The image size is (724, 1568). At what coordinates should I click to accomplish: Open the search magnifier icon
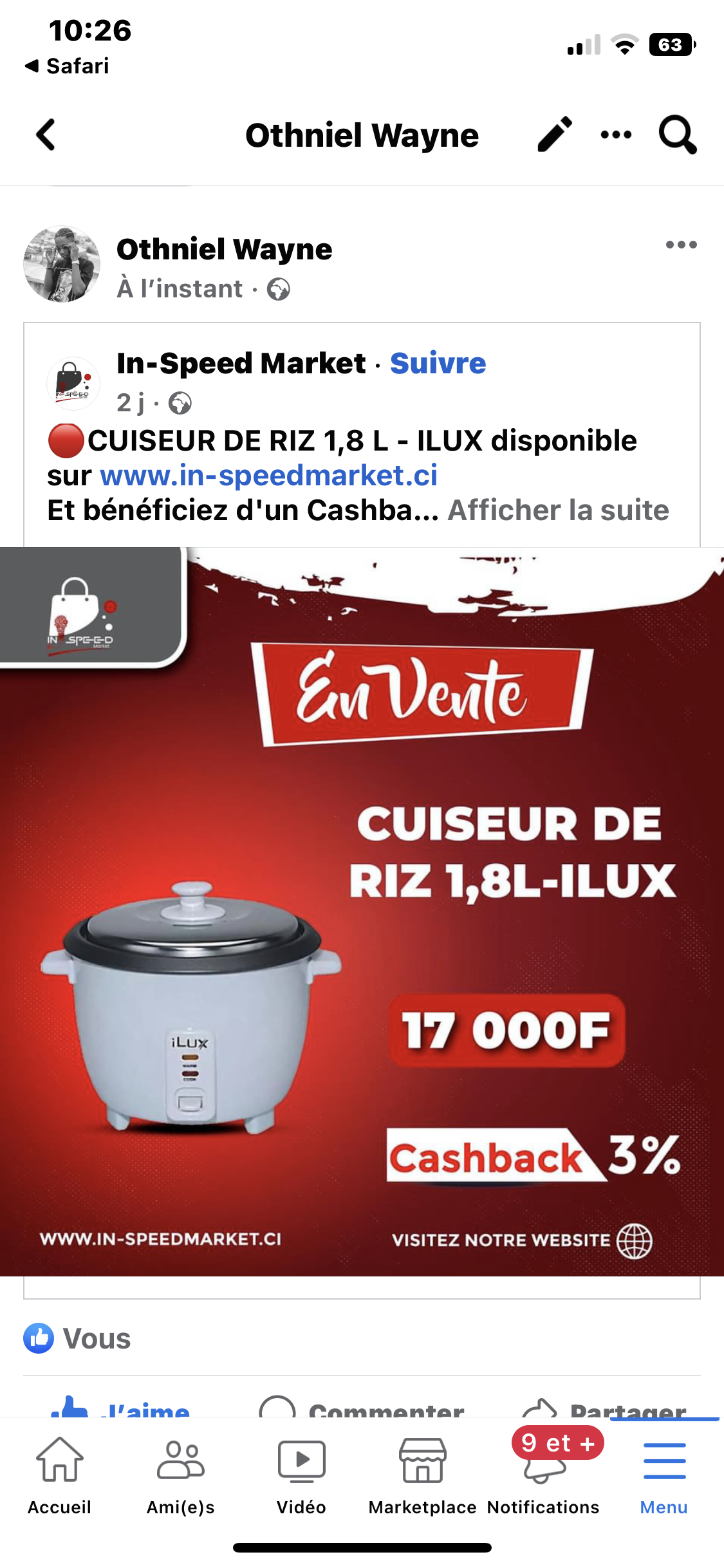click(x=678, y=135)
